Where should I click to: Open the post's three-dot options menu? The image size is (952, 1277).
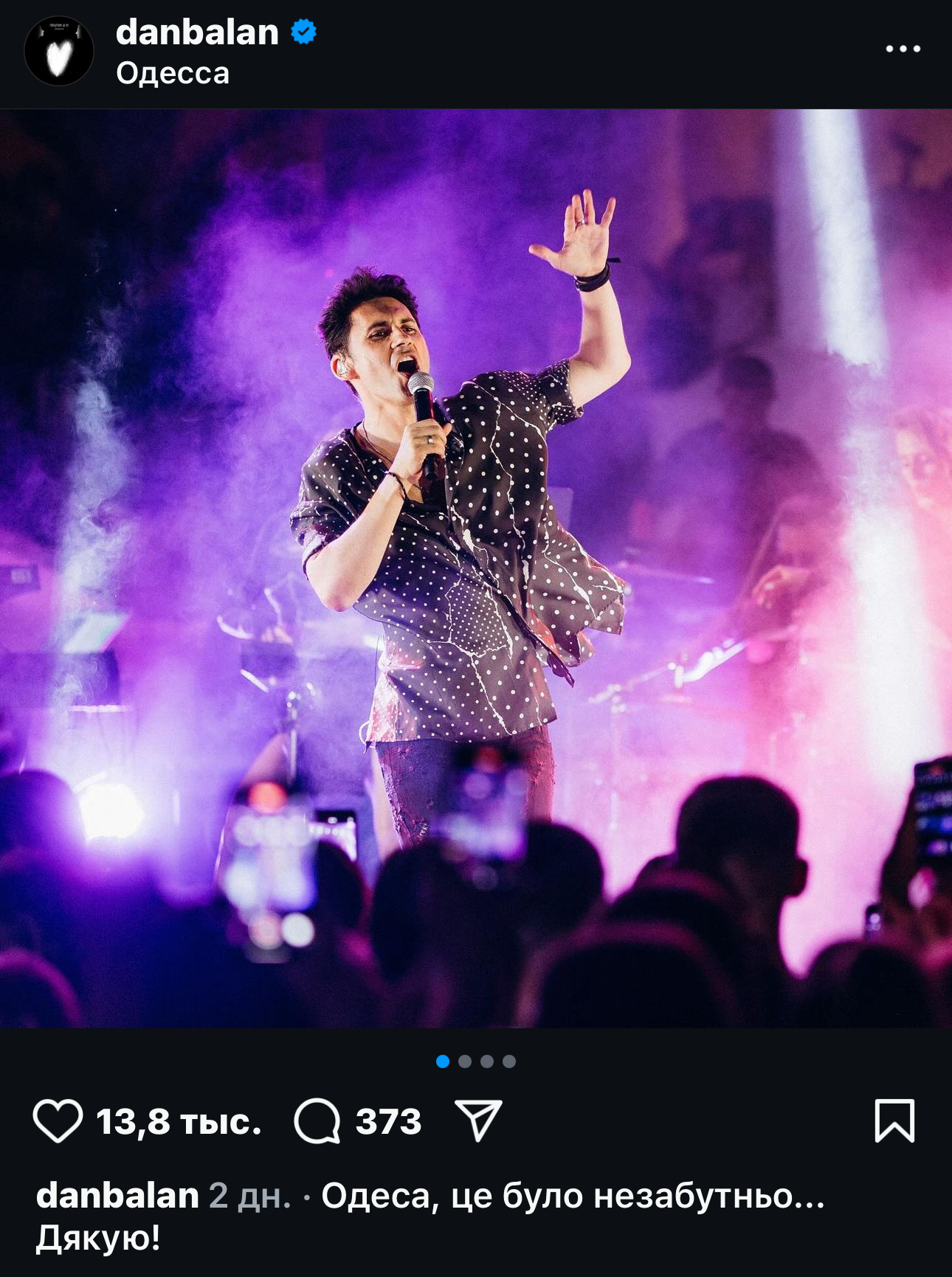point(903,49)
